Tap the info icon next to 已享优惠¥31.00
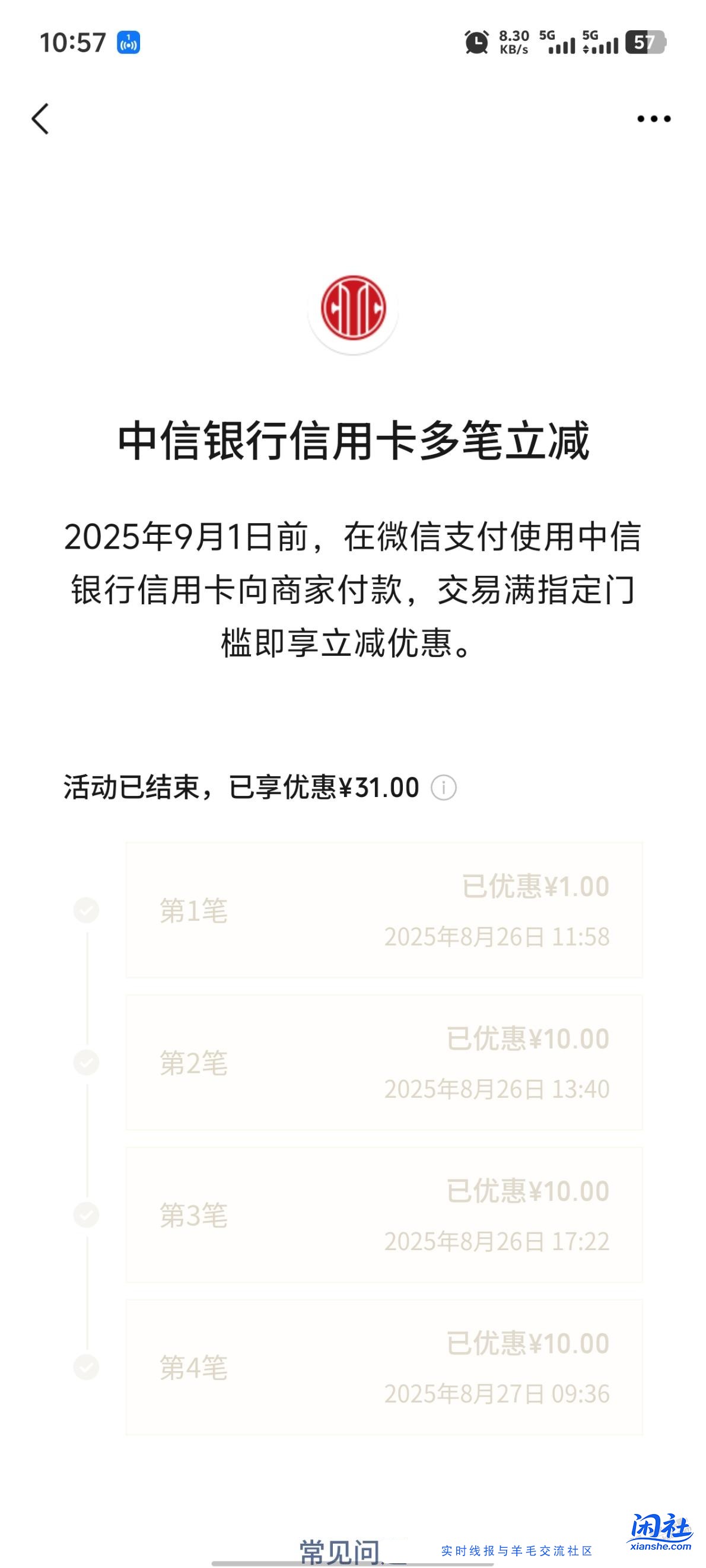706x1568 pixels. [x=445, y=787]
